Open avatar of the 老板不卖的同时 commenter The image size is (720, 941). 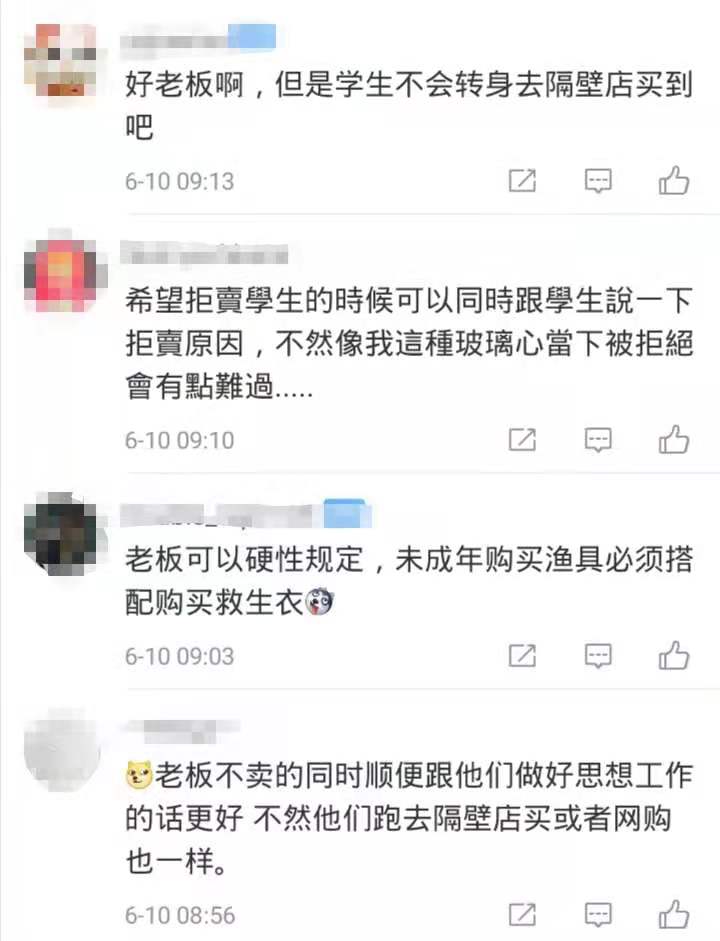coord(60,750)
